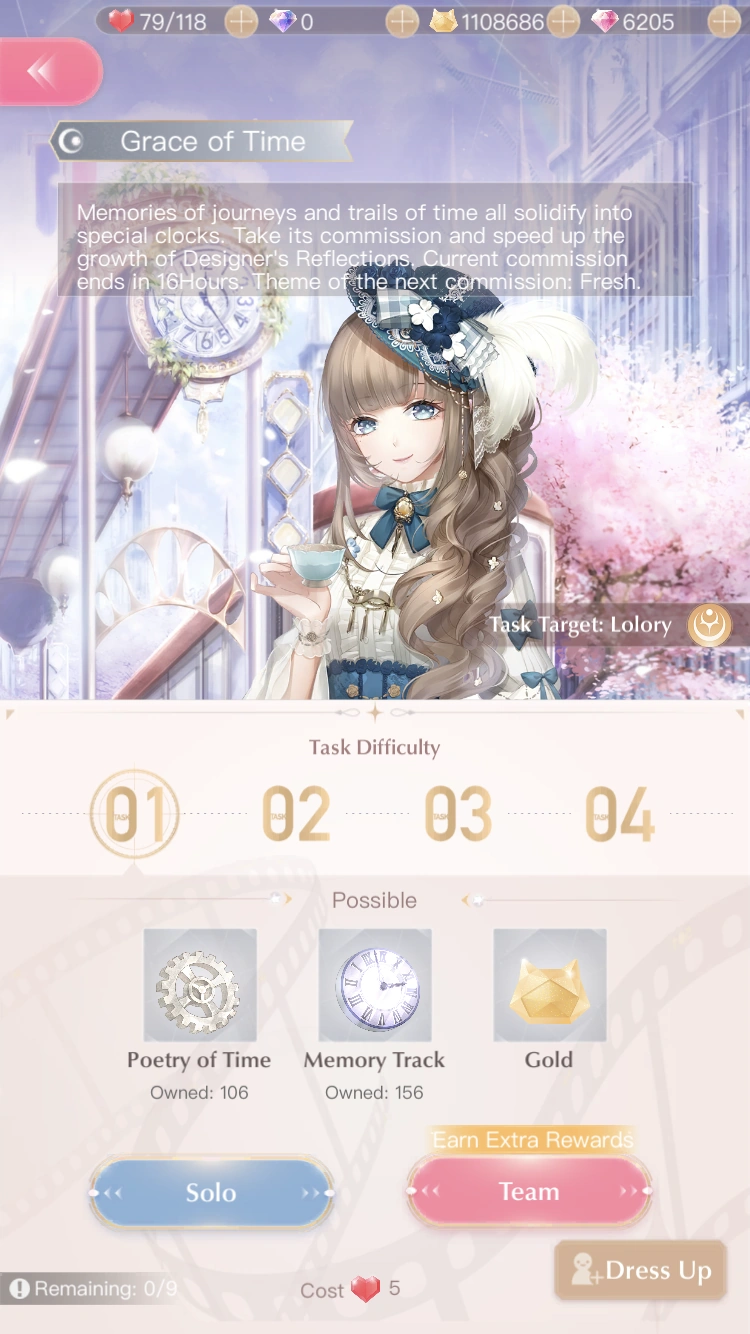Select task difficulty 02
Screen dimensions: 750x1334
(296, 814)
